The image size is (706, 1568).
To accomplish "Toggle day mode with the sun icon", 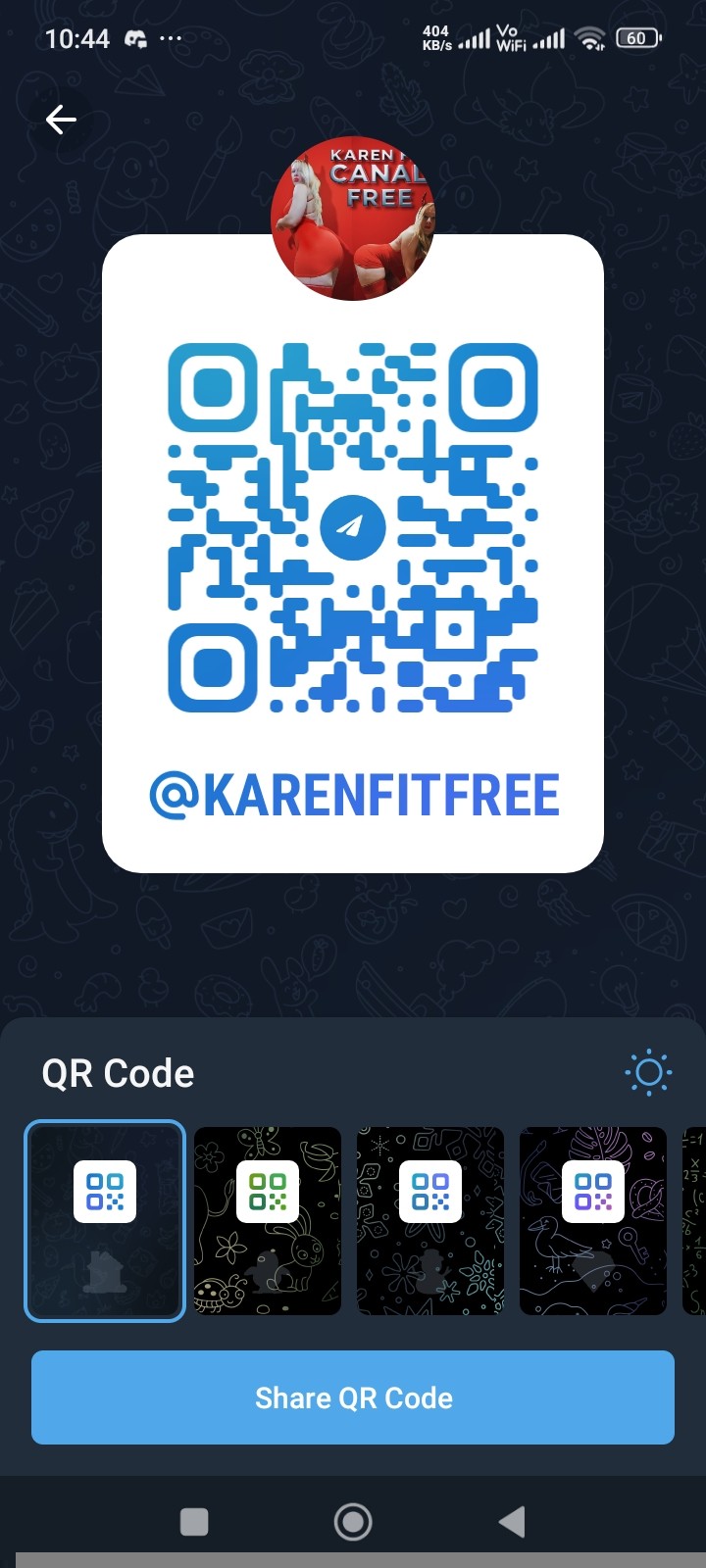I will click(648, 1073).
